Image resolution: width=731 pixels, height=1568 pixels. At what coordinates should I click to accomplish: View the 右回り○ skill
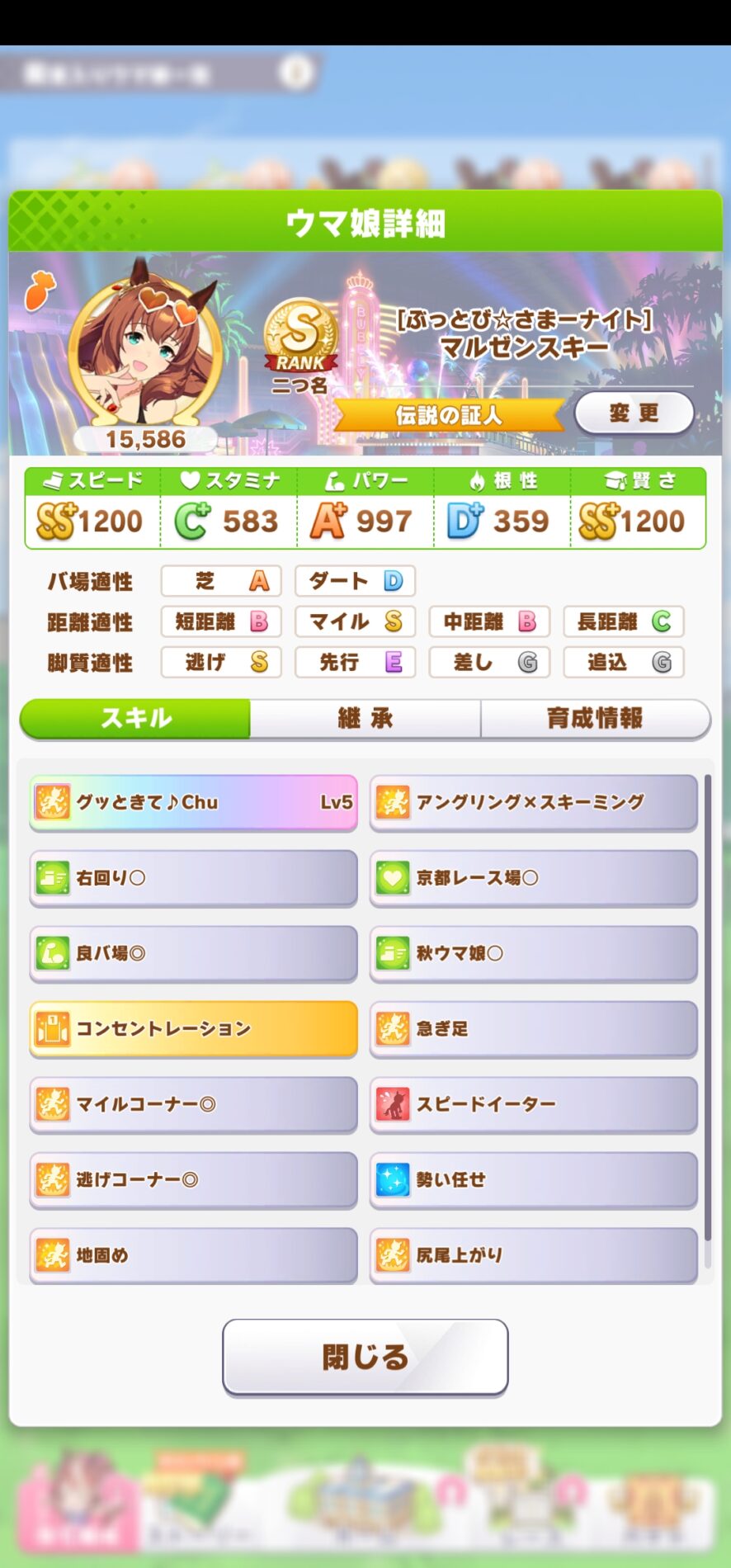194,878
